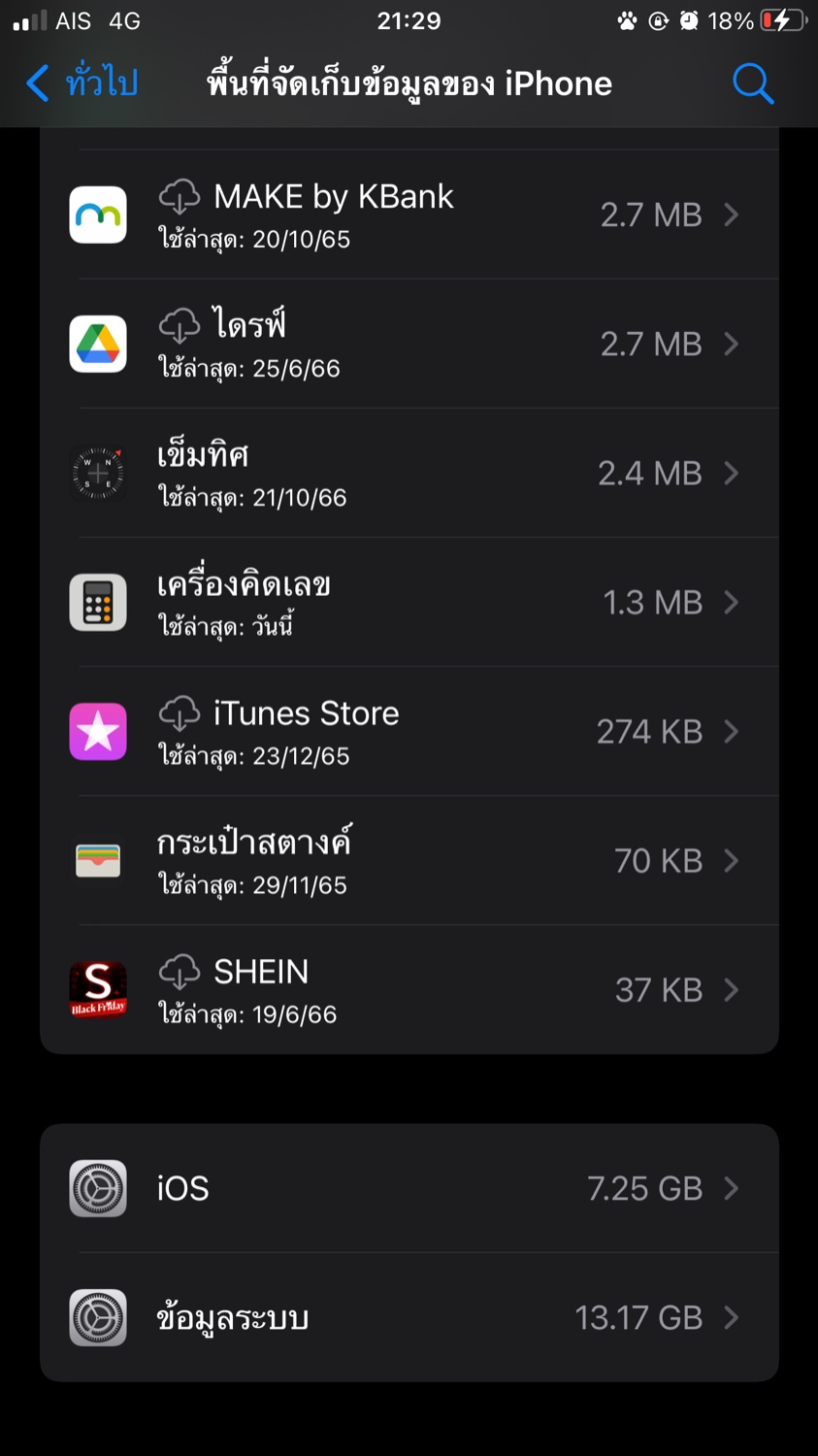
Task: Open SHEIN storage details
Action: (x=409, y=989)
